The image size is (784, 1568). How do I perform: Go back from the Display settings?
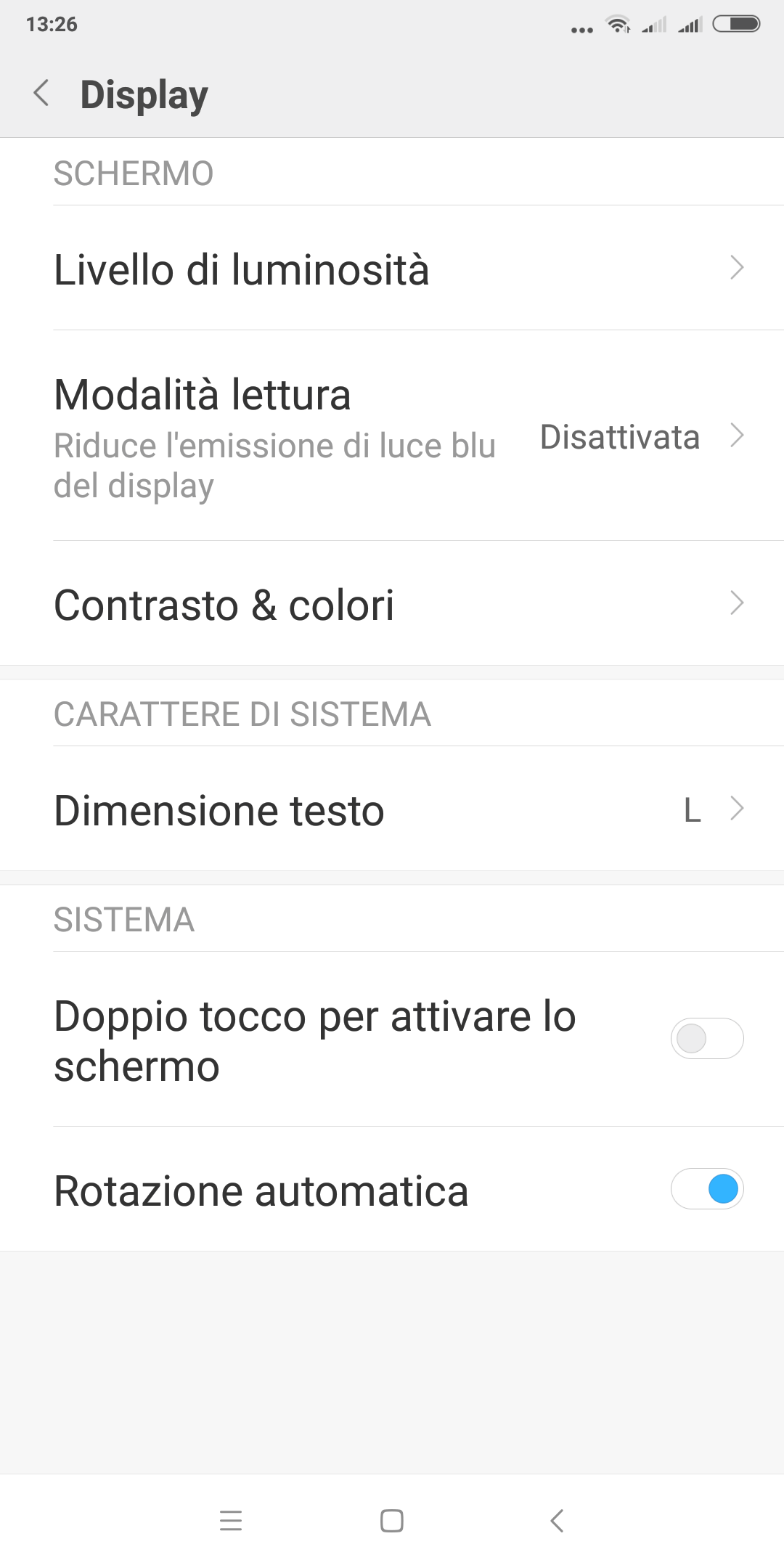[x=42, y=94]
